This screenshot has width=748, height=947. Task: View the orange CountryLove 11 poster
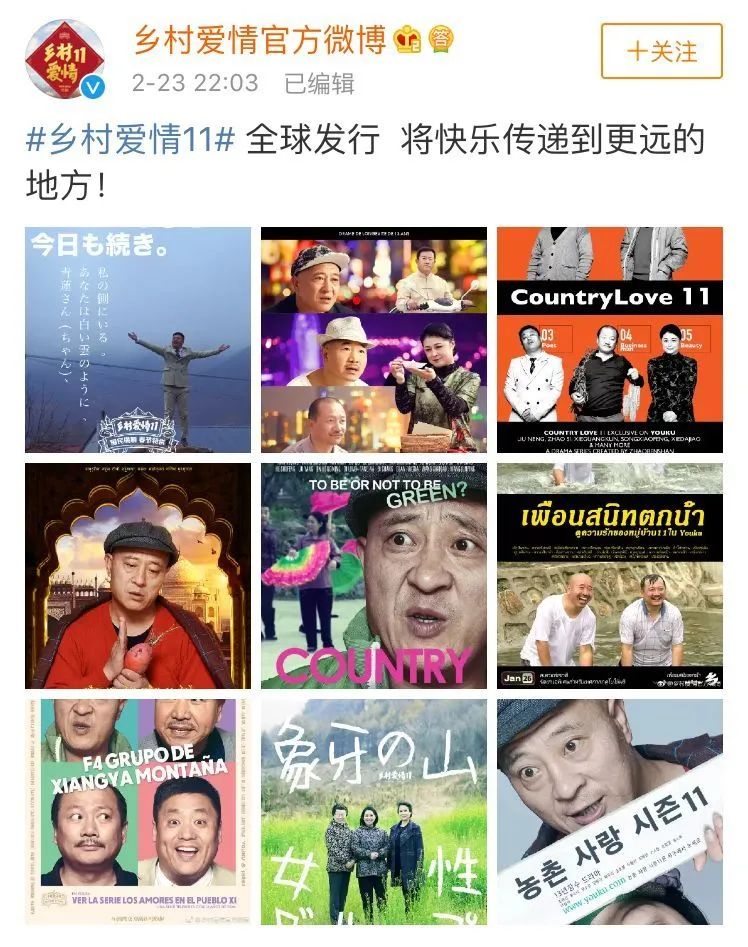[610, 340]
